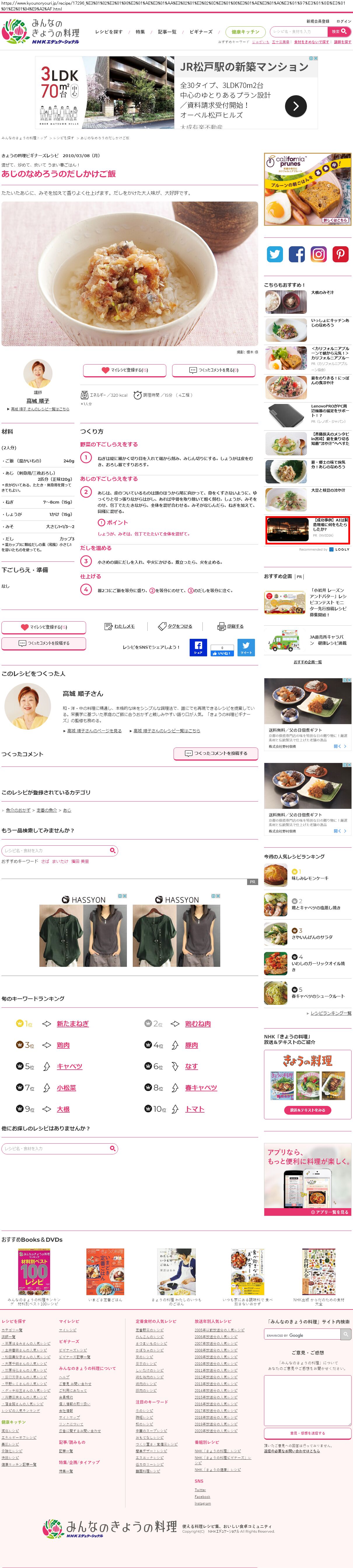Open the 春キャベツ keyword link
Screen dimensions: 353x1568
(200, 1087)
